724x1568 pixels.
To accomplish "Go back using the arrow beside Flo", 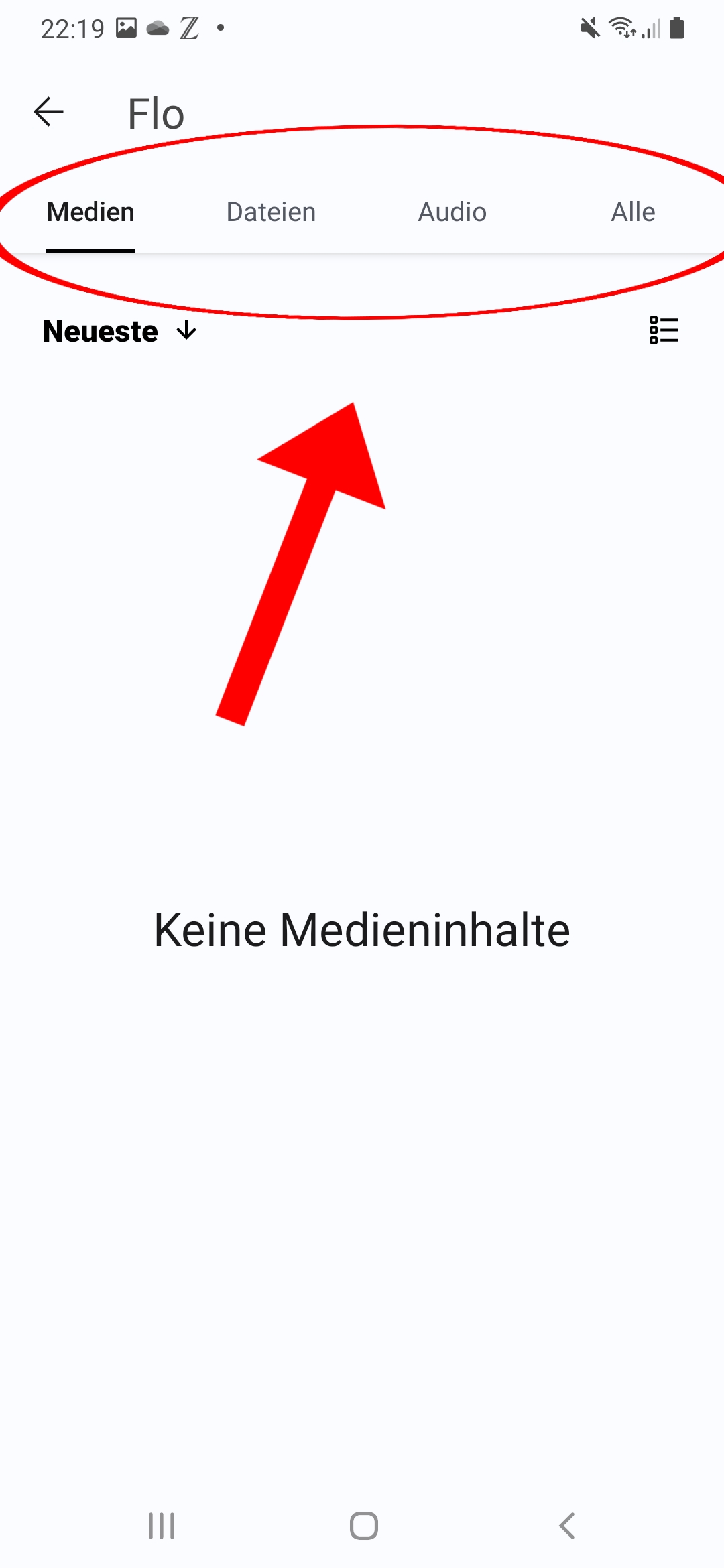I will click(48, 112).
